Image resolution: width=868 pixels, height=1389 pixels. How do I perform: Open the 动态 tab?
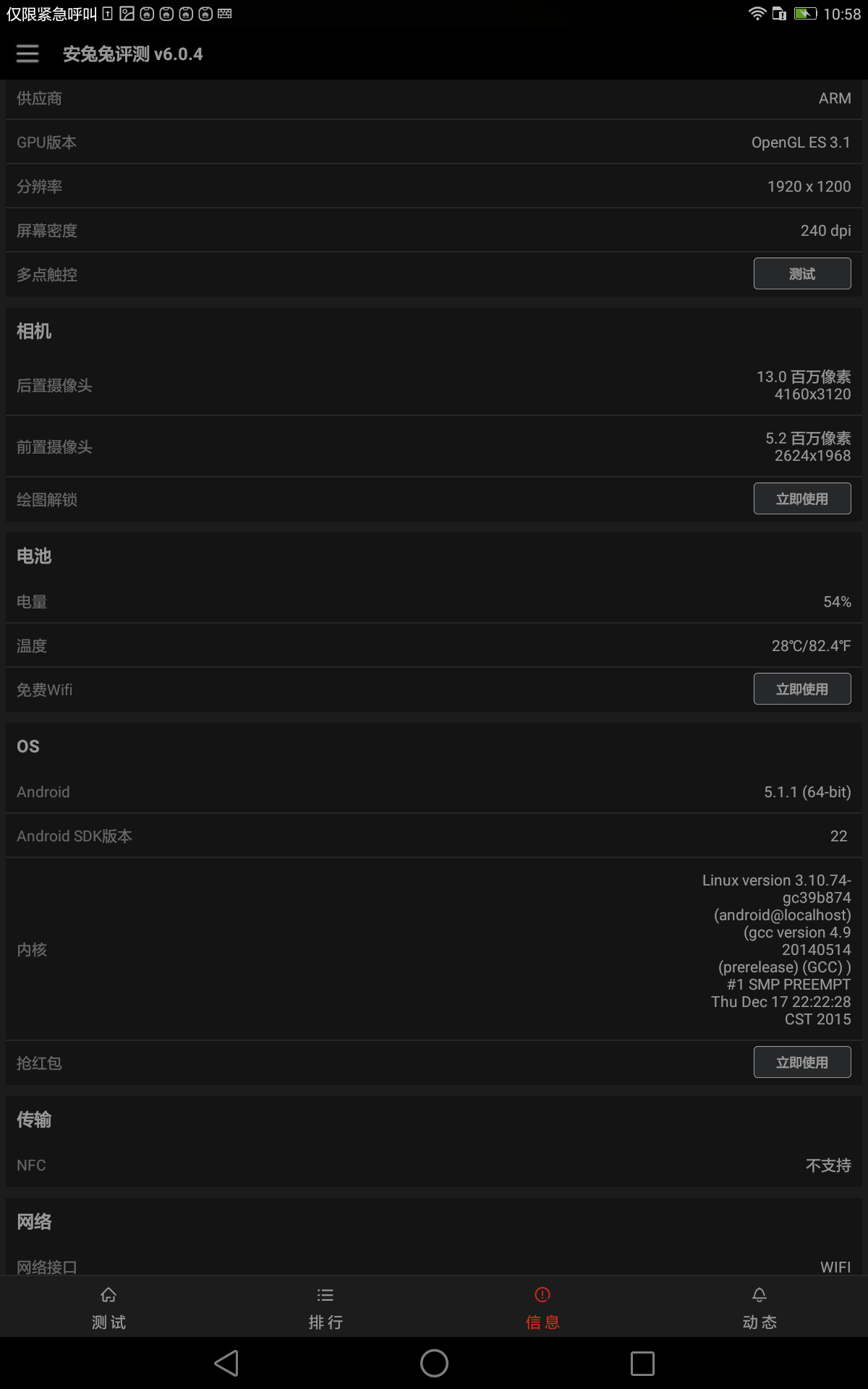click(x=759, y=1308)
